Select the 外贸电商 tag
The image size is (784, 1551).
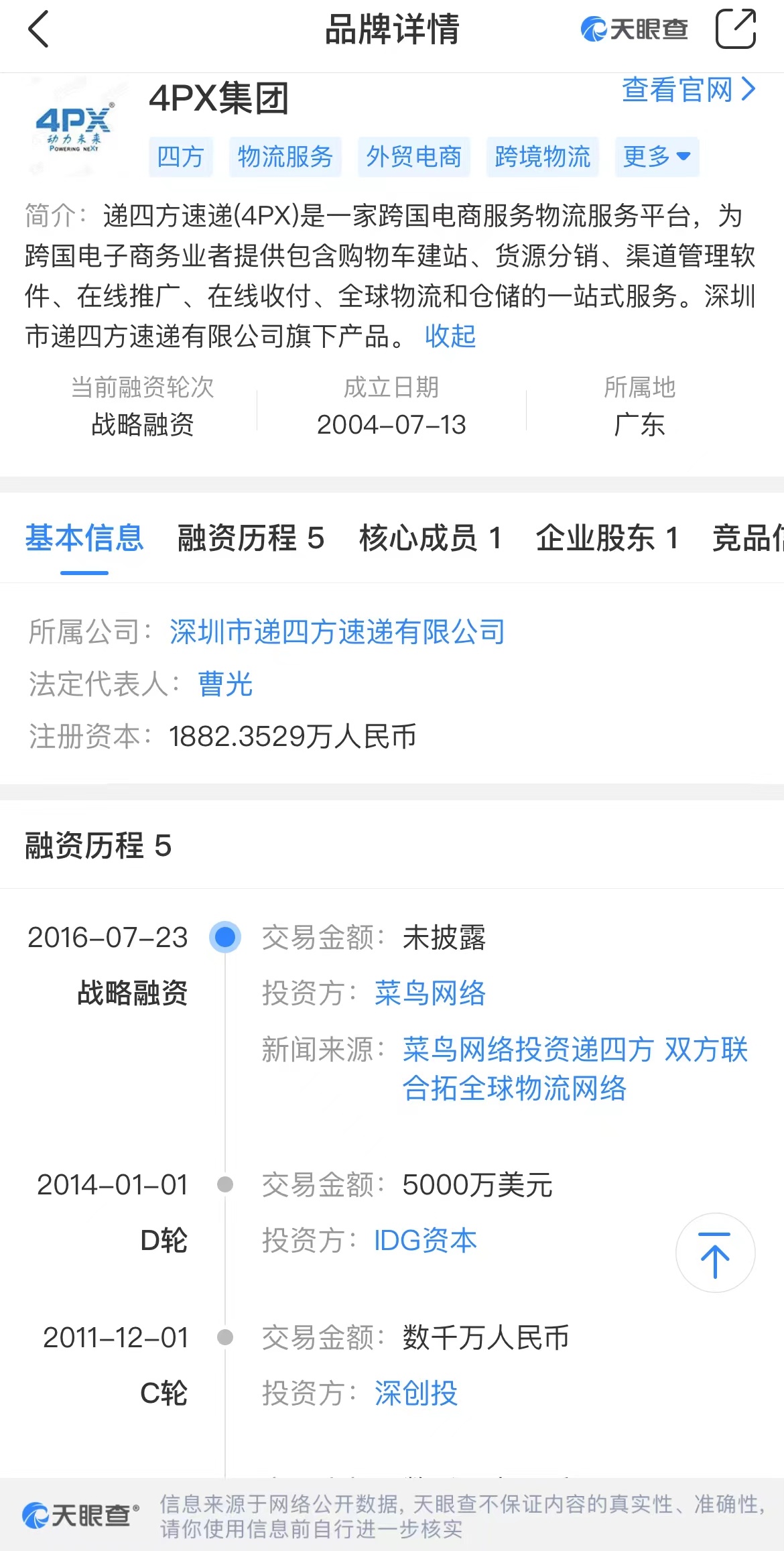coord(413,157)
